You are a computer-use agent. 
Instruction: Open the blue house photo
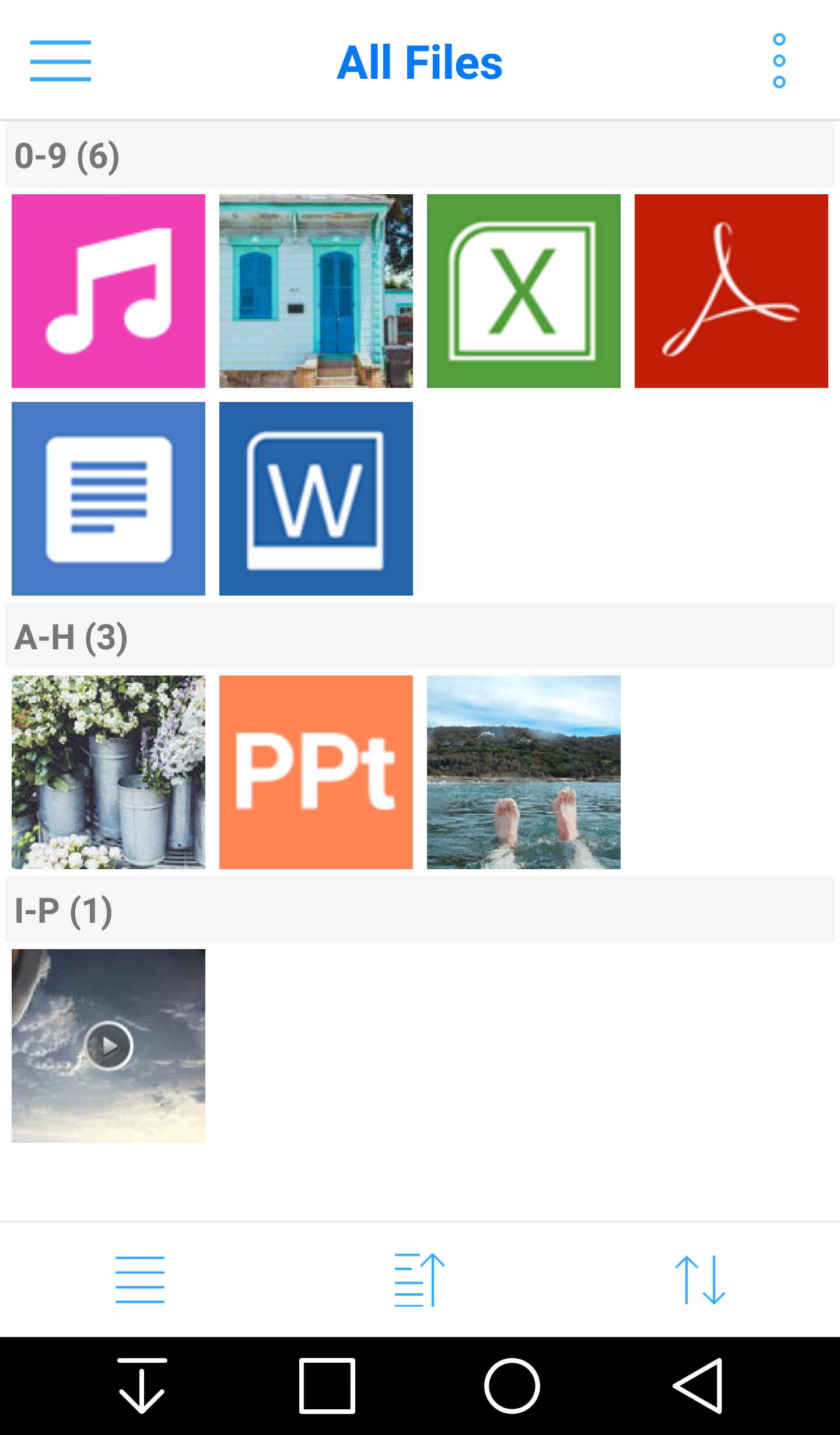(x=316, y=291)
